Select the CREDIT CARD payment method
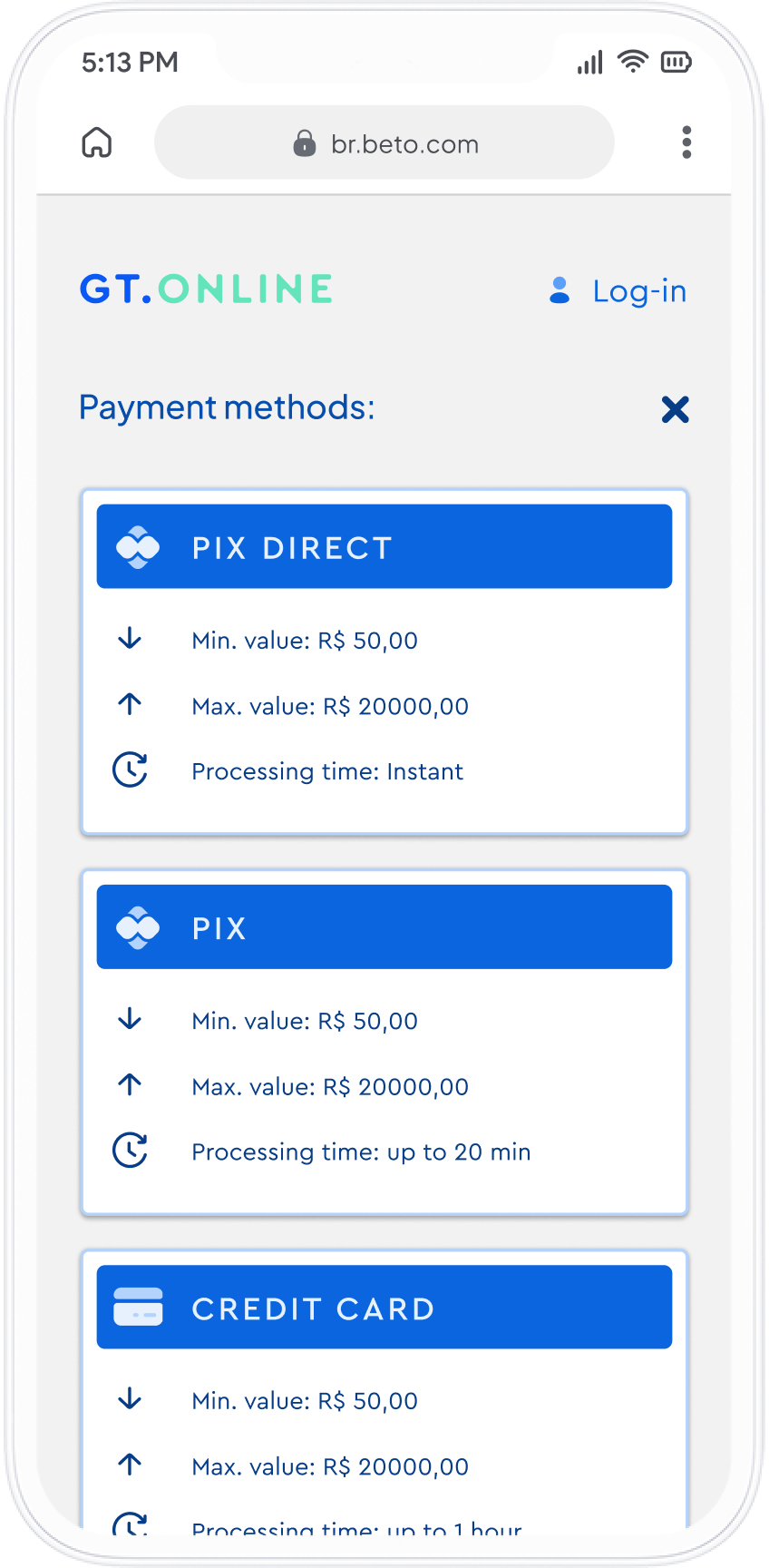 (x=384, y=1307)
